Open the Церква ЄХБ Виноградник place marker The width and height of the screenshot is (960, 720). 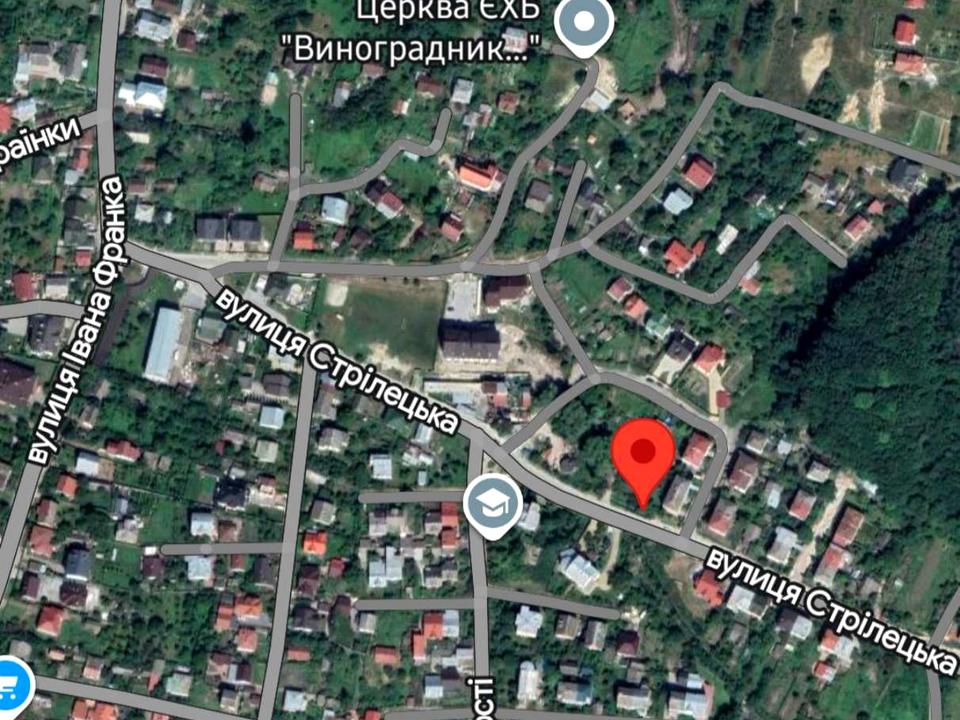tap(586, 22)
